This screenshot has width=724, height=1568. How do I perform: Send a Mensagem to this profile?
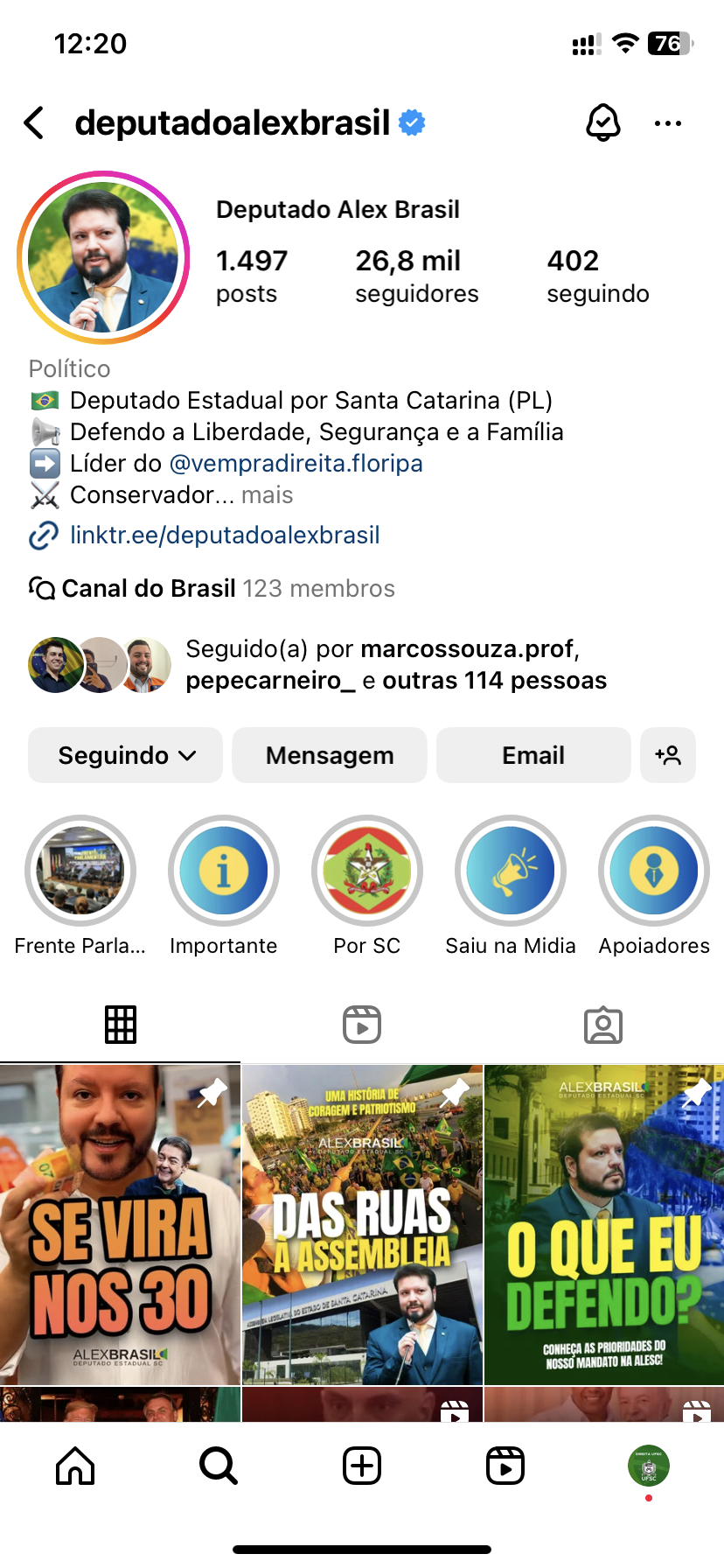(330, 755)
